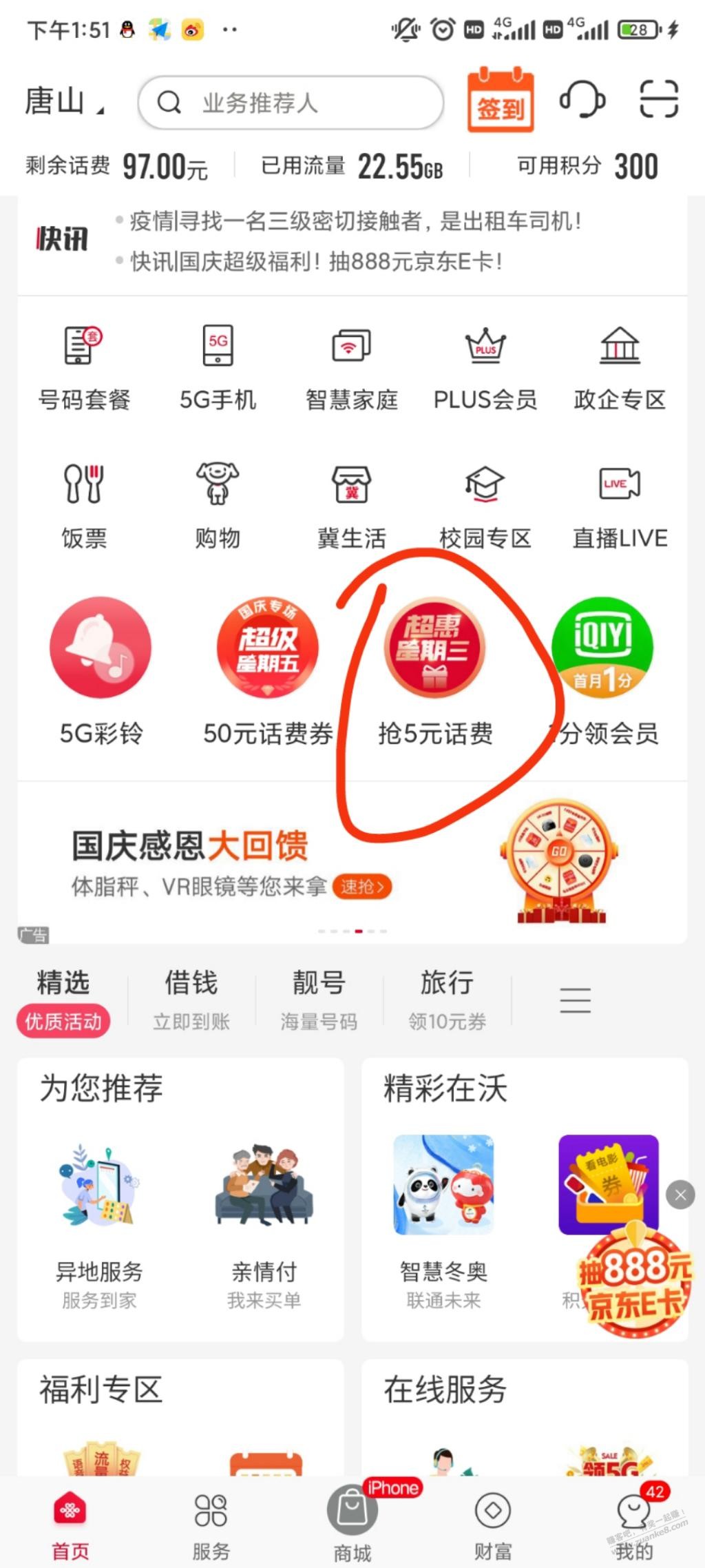Open the scan code icon
Viewport: 705px width, 1568px height.
click(658, 100)
